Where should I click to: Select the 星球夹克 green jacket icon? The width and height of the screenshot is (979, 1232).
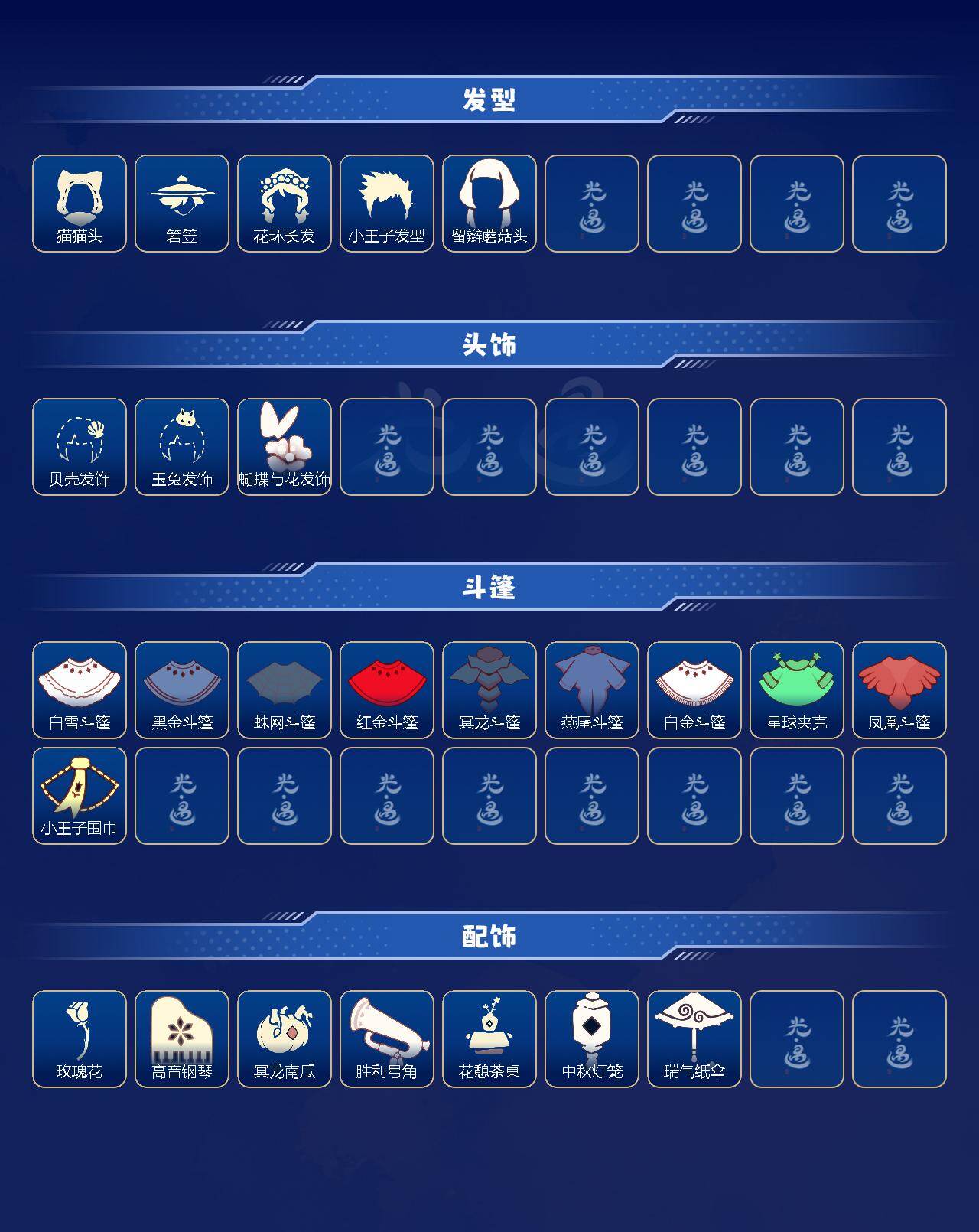tap(797, 689)
